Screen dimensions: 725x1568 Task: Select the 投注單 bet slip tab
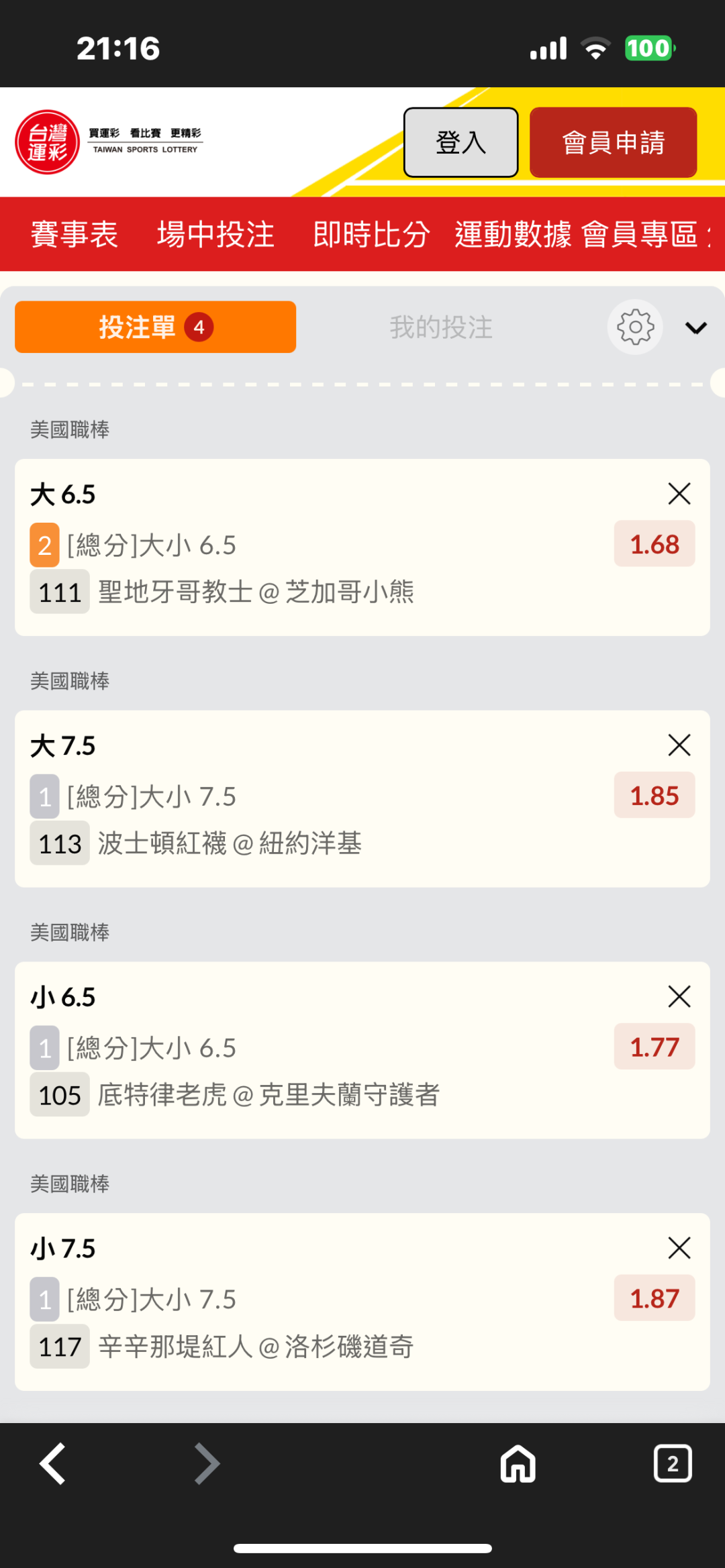click(155, 327)
